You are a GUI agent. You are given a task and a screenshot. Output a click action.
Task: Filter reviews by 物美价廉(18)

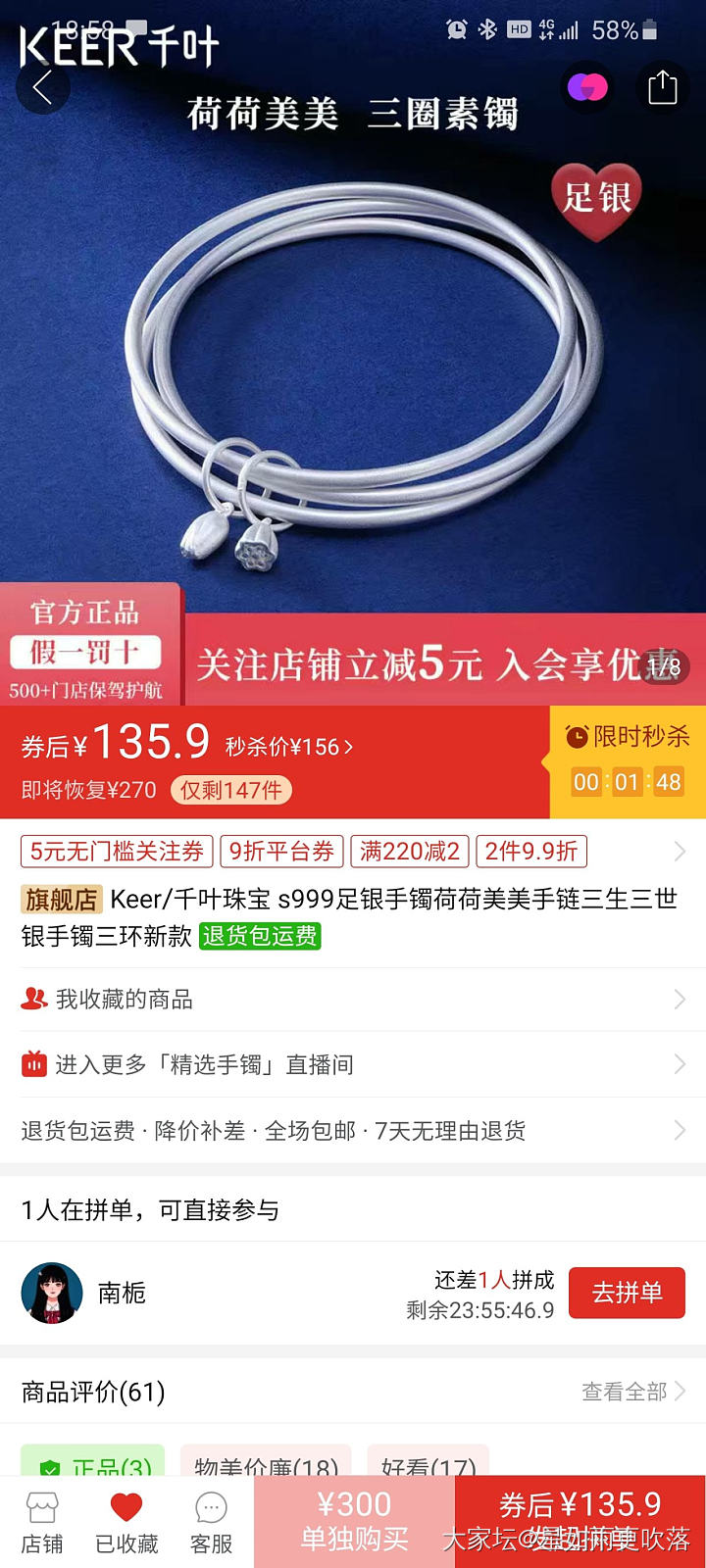(x=266, y=1462)
